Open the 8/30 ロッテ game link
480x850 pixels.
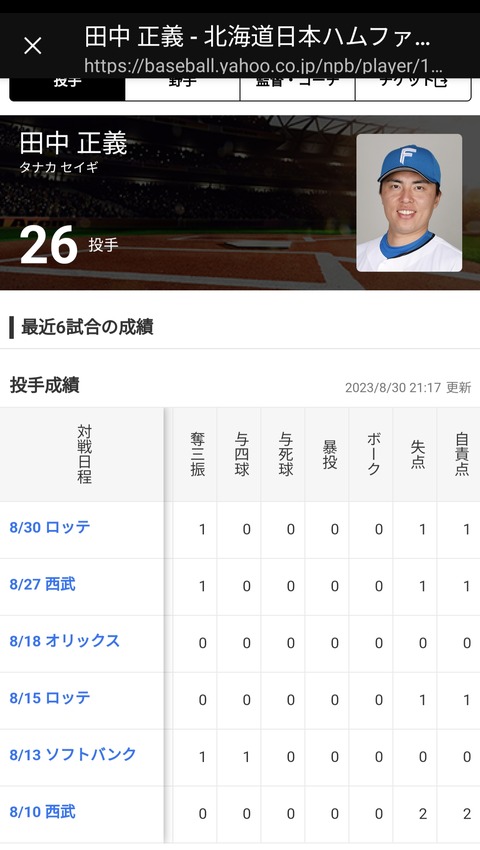[50, 527]
